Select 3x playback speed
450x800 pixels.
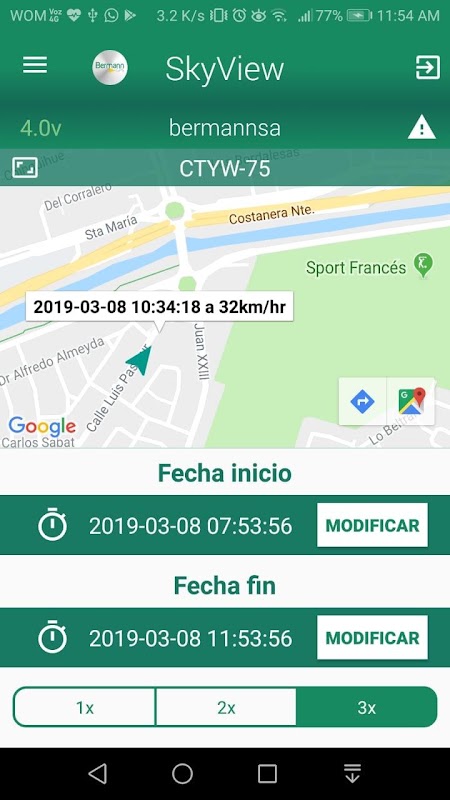(366, 707)
